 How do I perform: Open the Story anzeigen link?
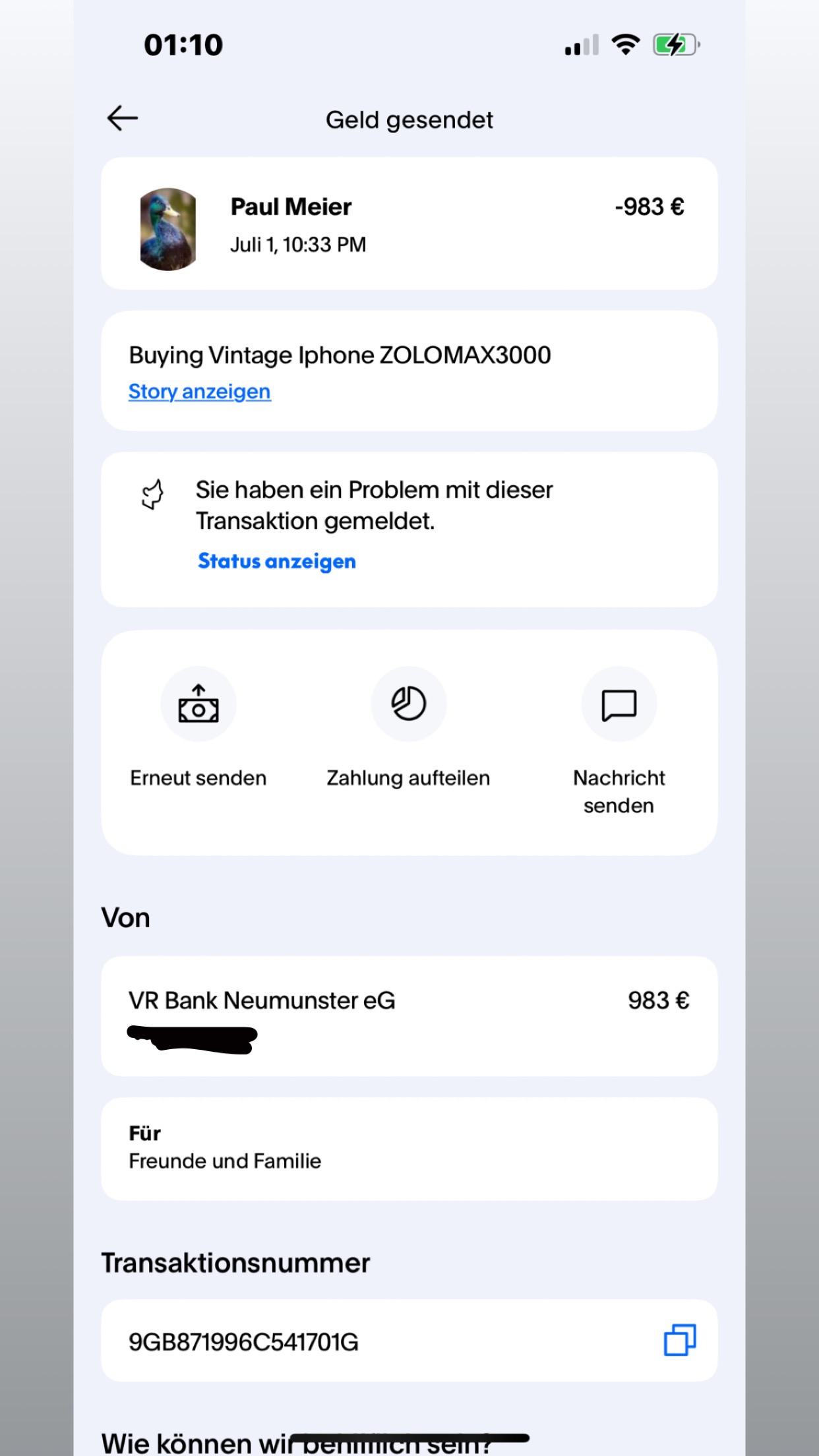tap(199, 392)
